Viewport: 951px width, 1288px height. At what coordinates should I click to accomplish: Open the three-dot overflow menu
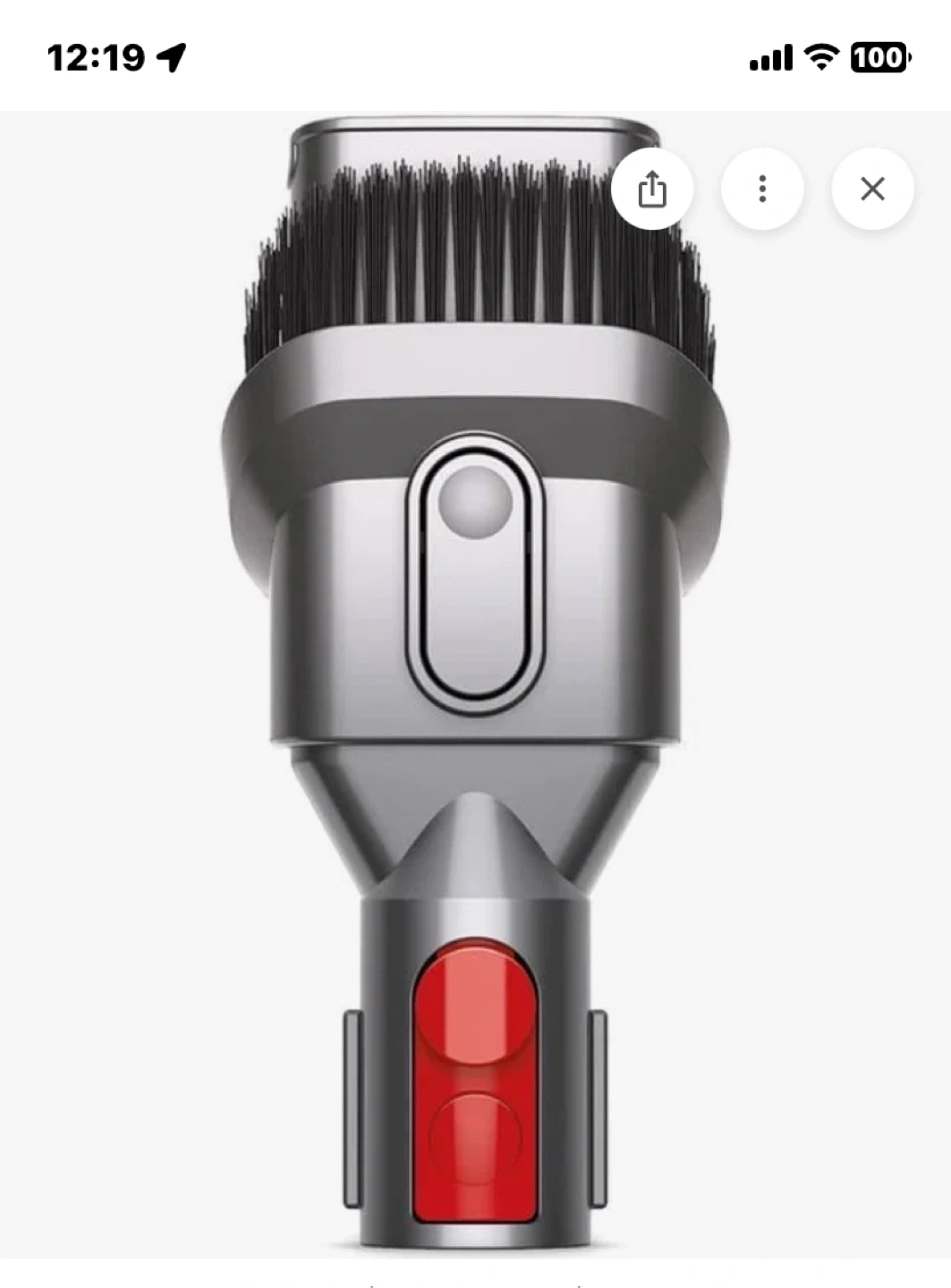(x=762, y=190)
